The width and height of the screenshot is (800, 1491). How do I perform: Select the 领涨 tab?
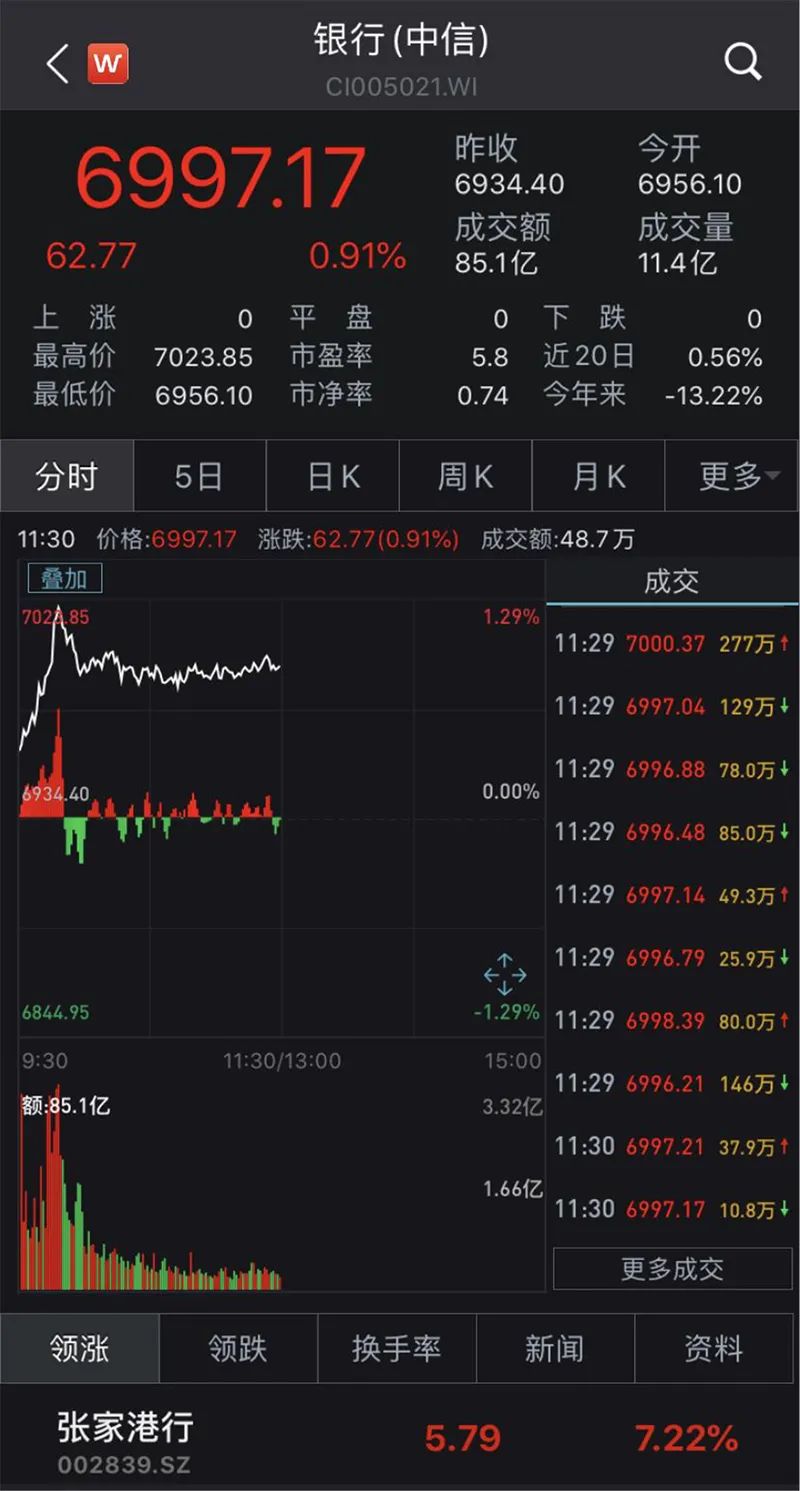click(80, 1348)
